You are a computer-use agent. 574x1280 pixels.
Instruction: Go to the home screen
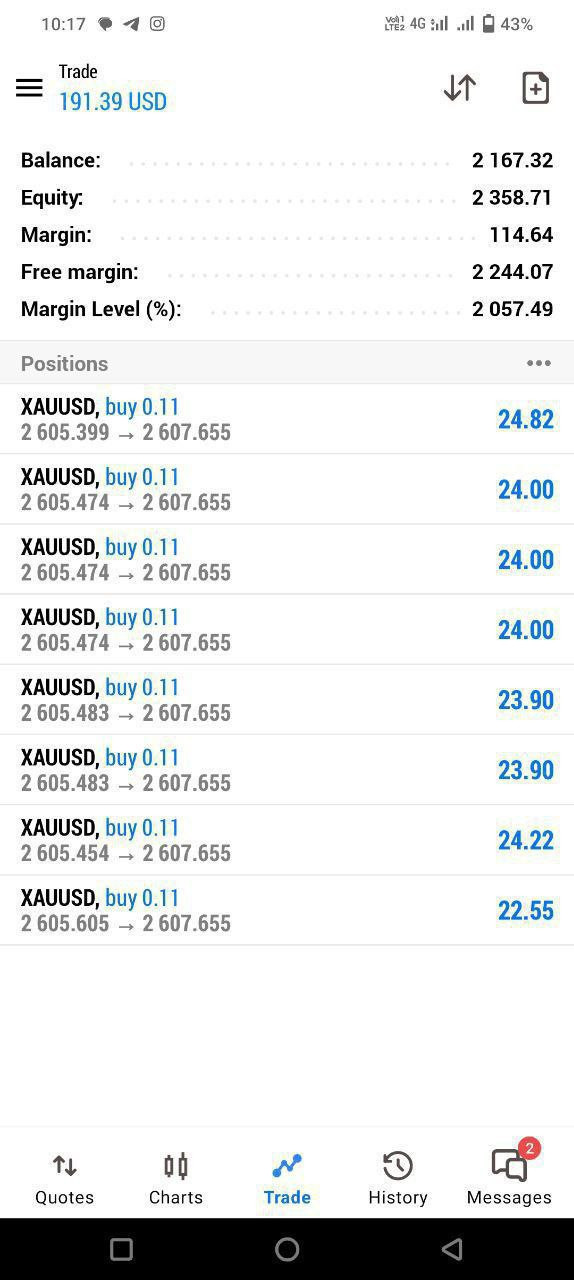pos(287,1249)
